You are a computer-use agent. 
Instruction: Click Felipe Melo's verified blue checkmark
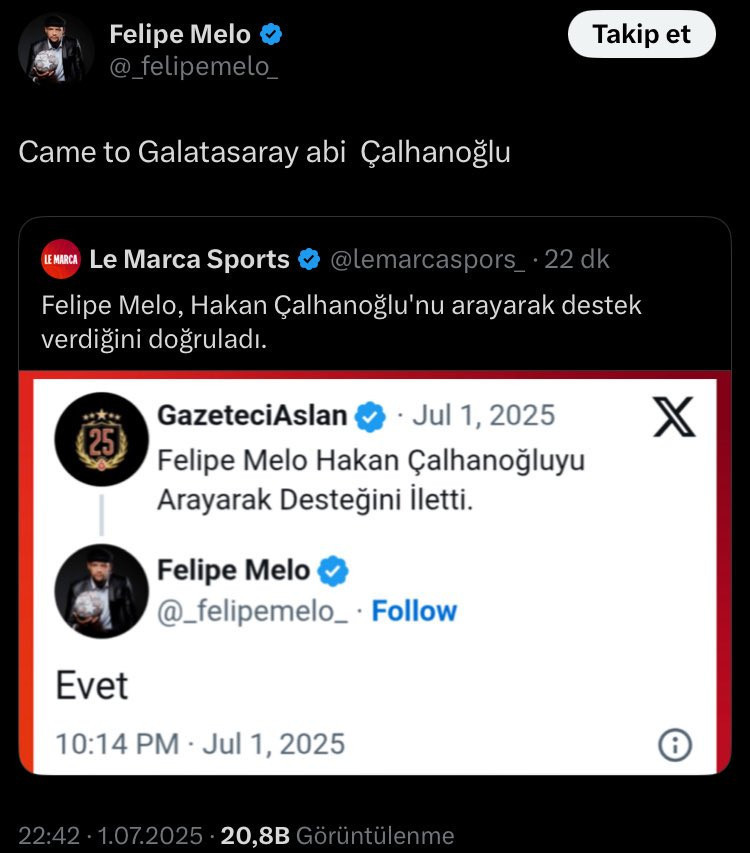(x=269, y=33)
